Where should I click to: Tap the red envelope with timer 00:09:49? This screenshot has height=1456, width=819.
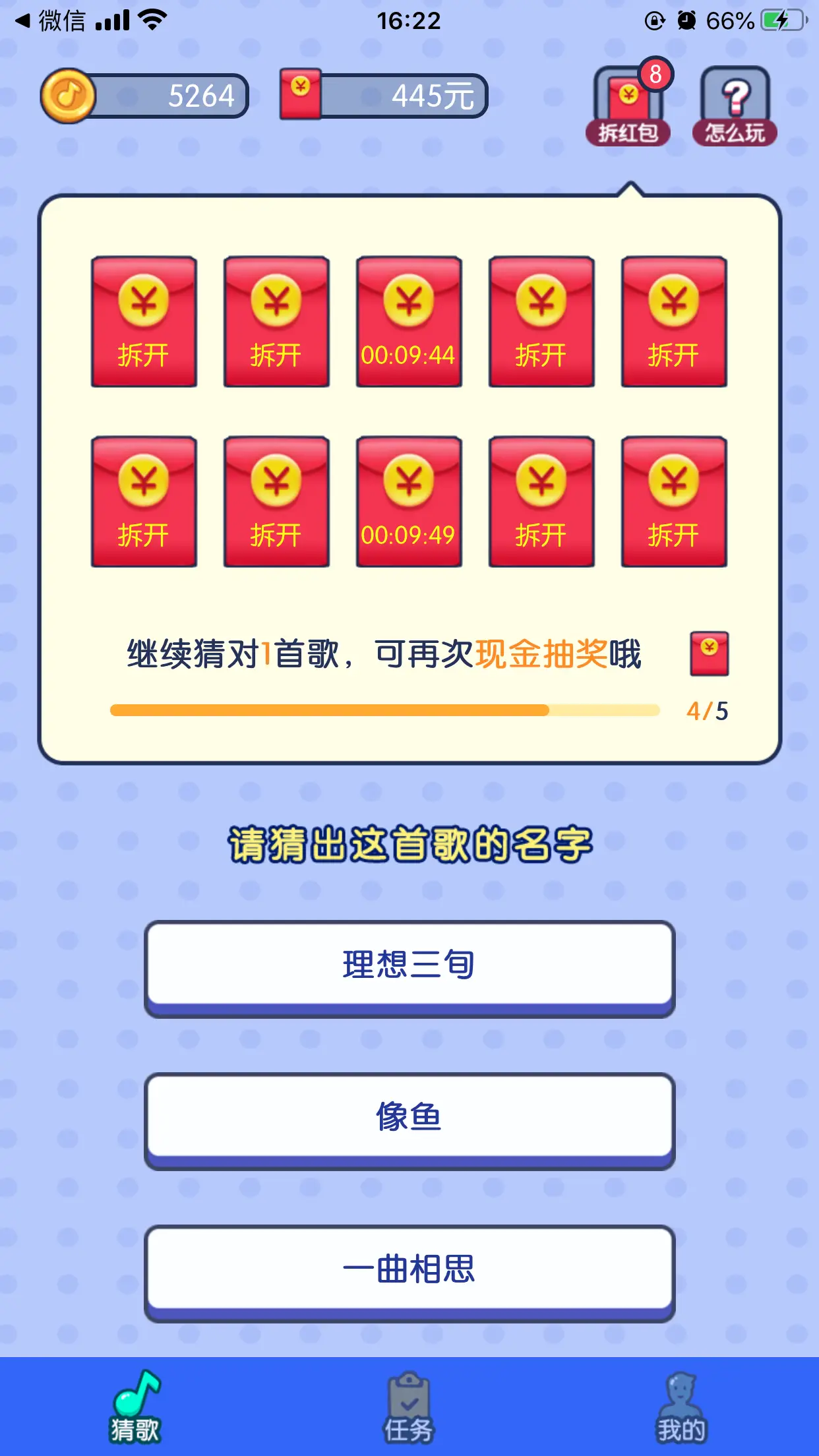(409, 502)
